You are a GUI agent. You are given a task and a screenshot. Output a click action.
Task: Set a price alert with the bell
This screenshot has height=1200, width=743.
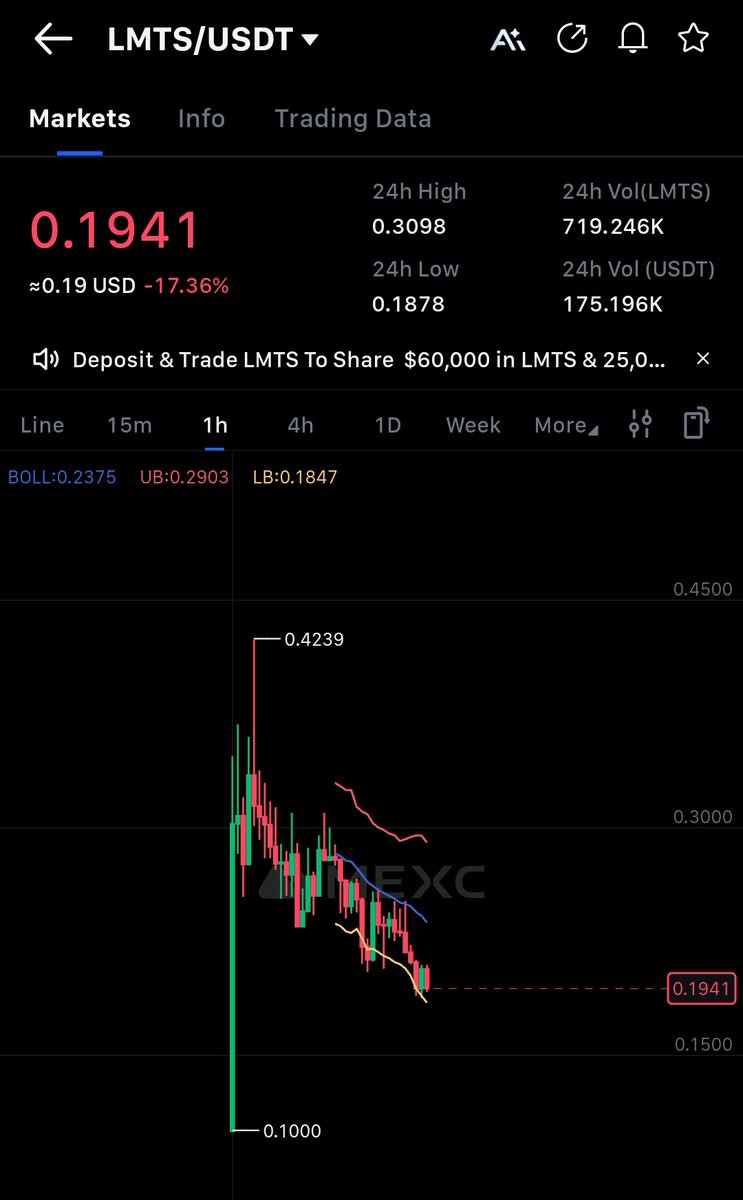pos(632,39)
